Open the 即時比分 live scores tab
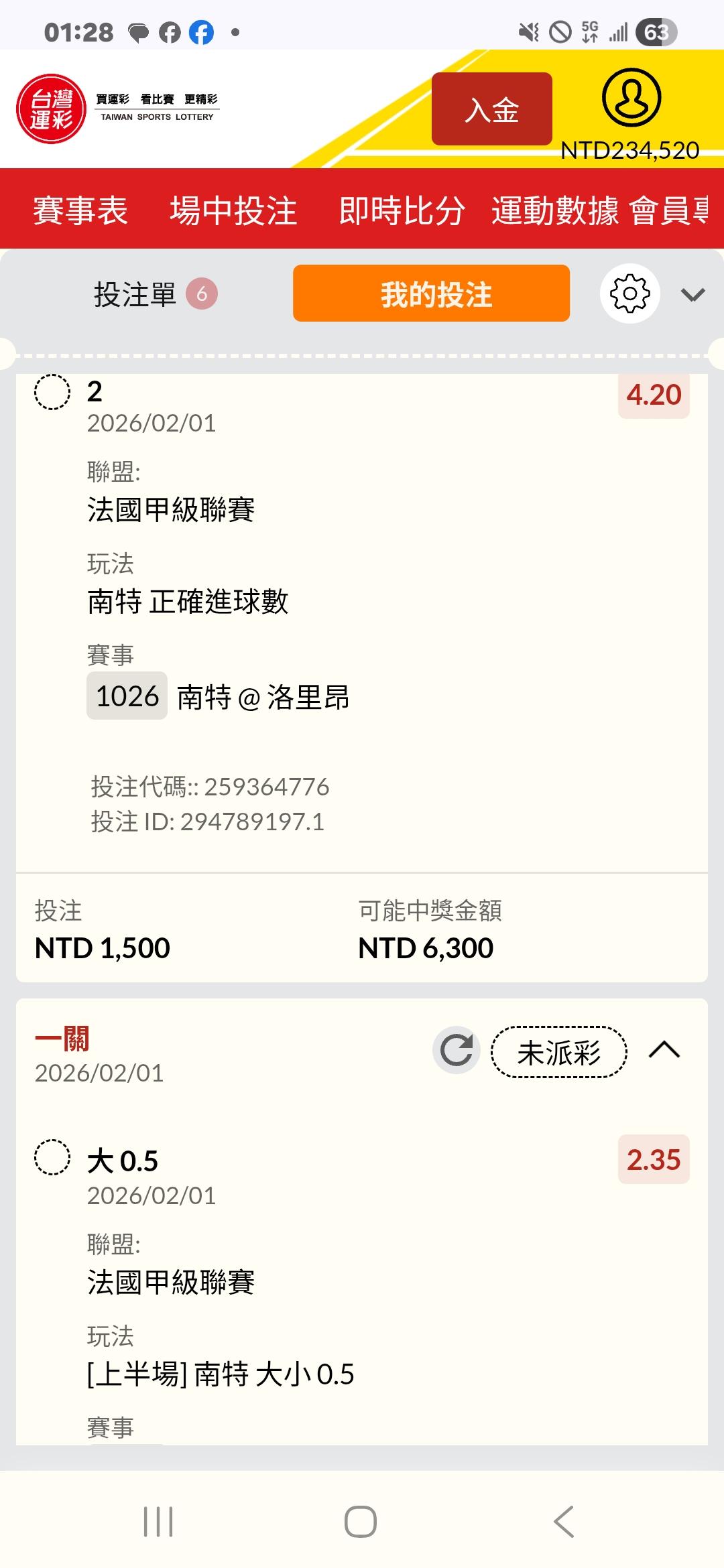724x1568 pixels. [402, 210]
